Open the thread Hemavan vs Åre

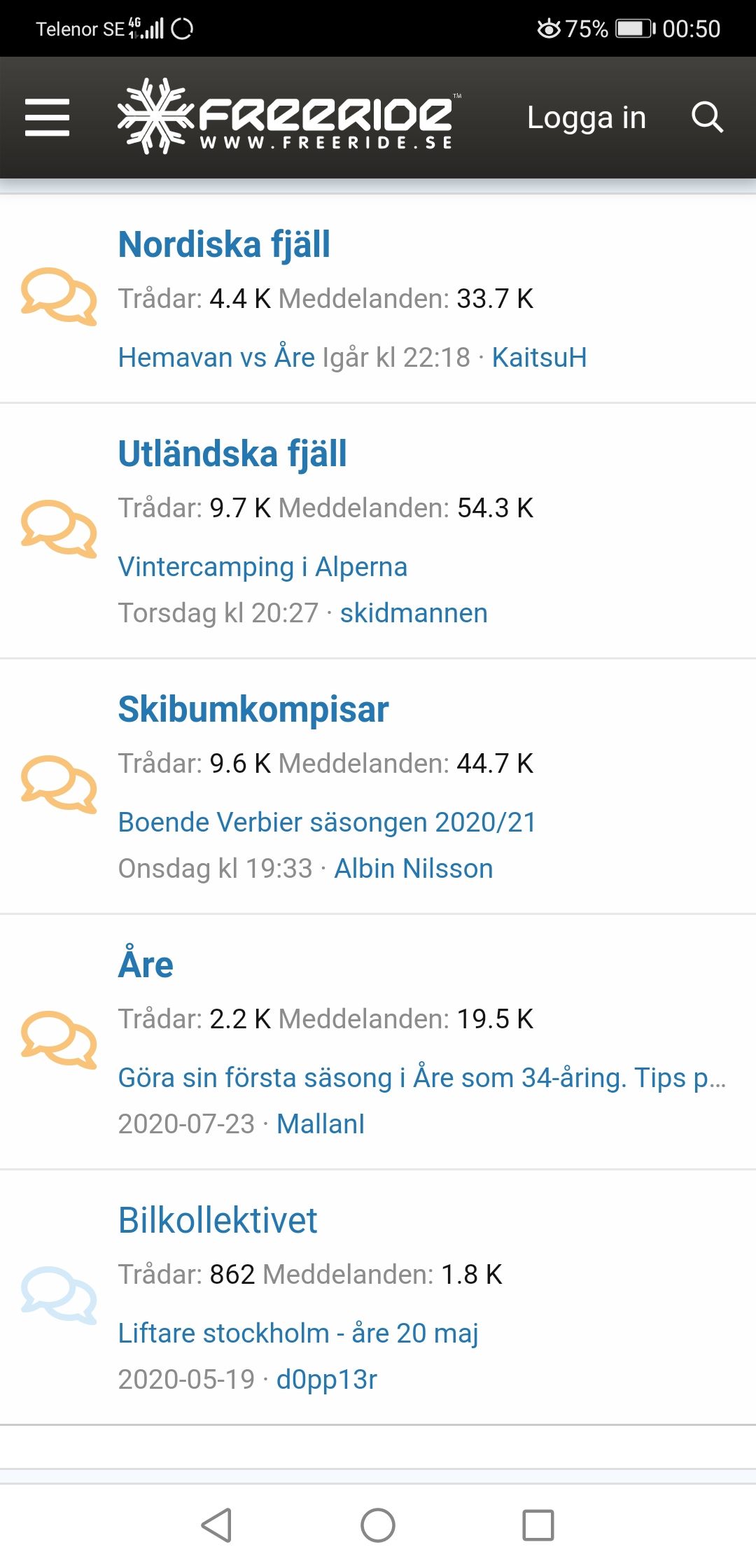click(214, 357)
